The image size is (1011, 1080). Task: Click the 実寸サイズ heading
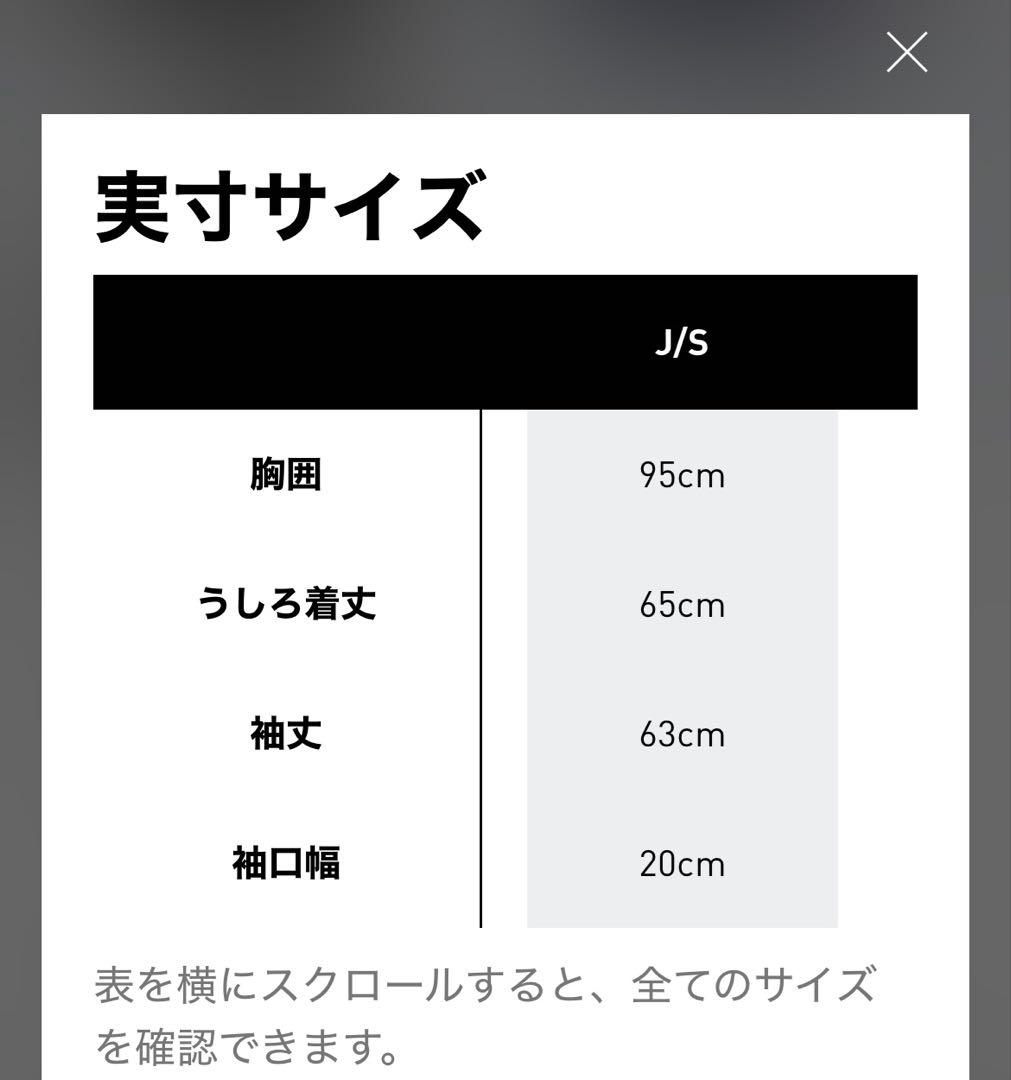[290, 205]
